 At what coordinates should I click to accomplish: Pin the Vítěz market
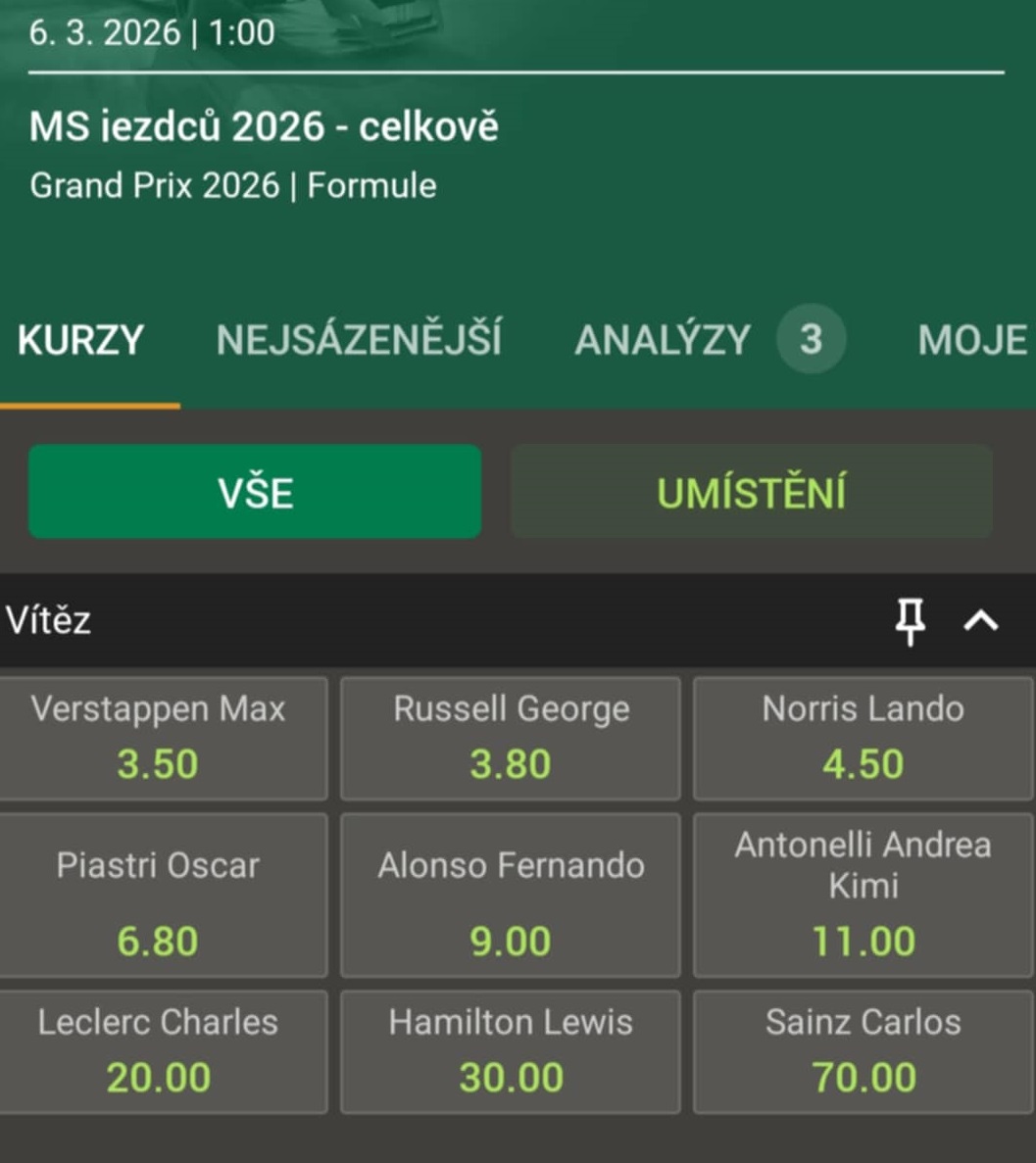(911, 621)
